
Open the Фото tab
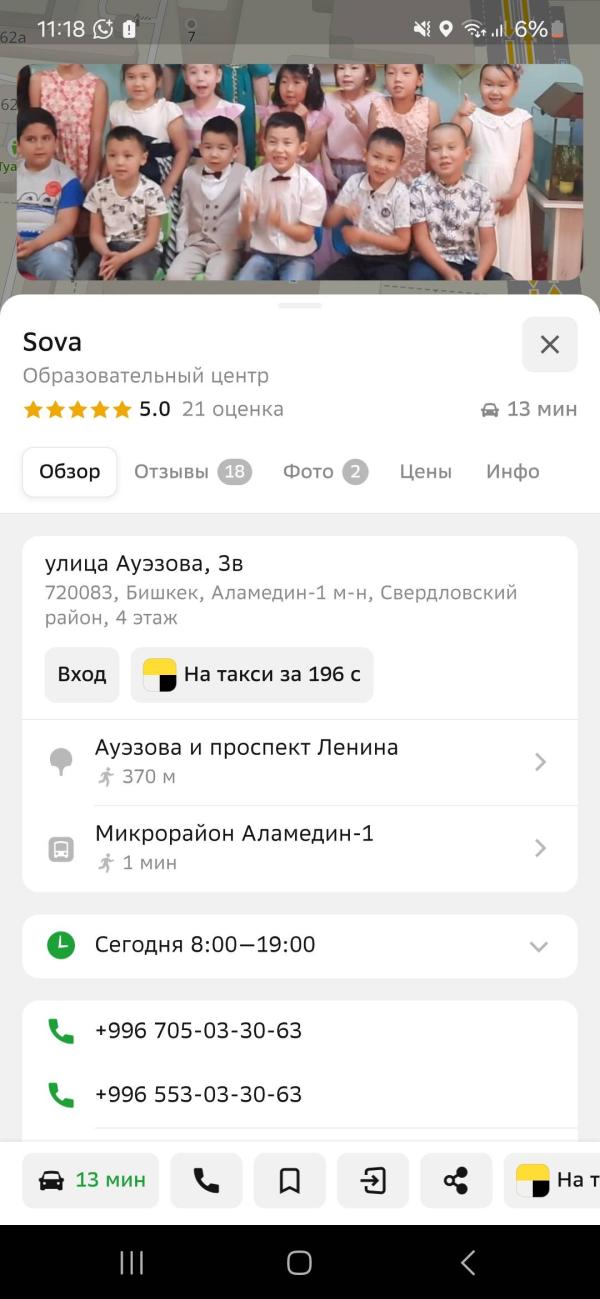click(325, 472)
